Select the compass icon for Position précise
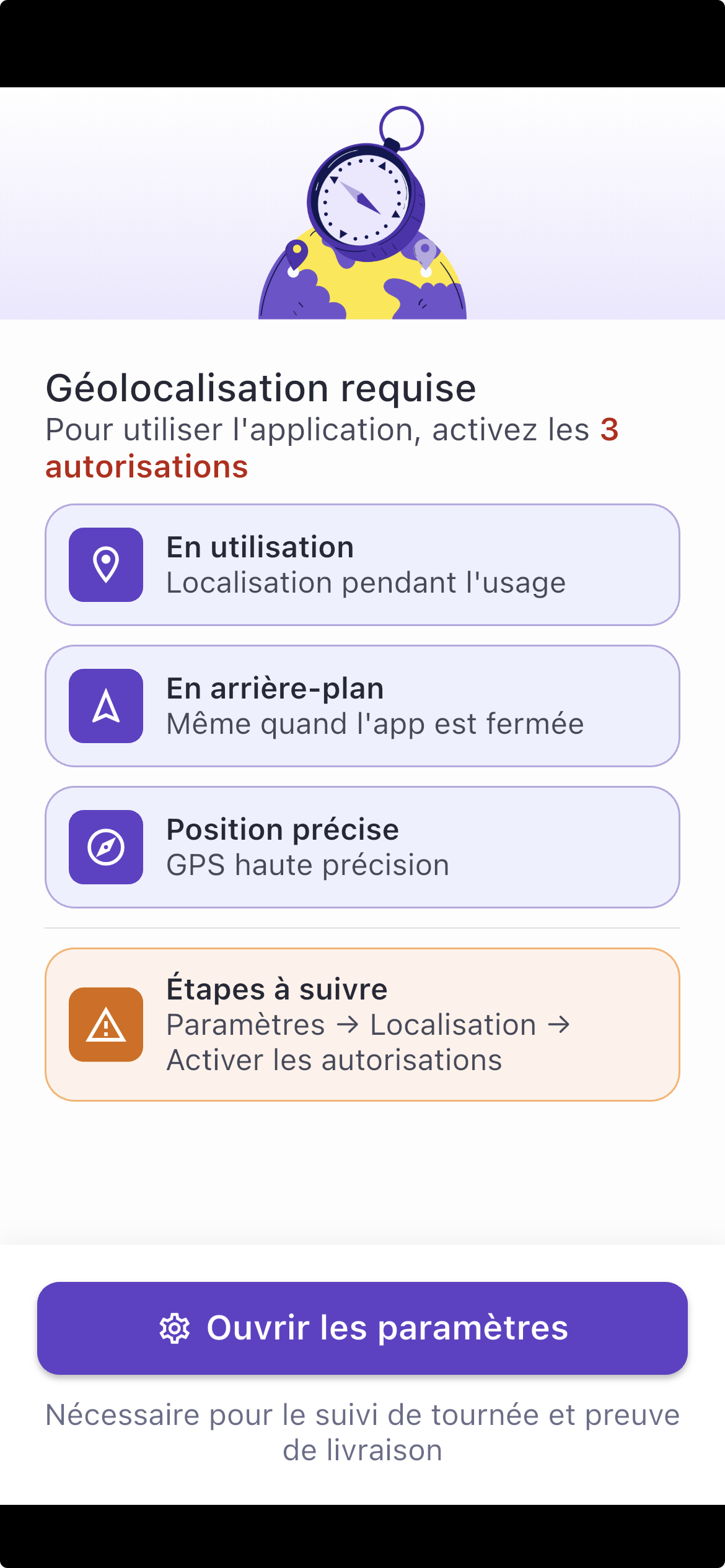725x1568 pixels. tap(106, 847)
